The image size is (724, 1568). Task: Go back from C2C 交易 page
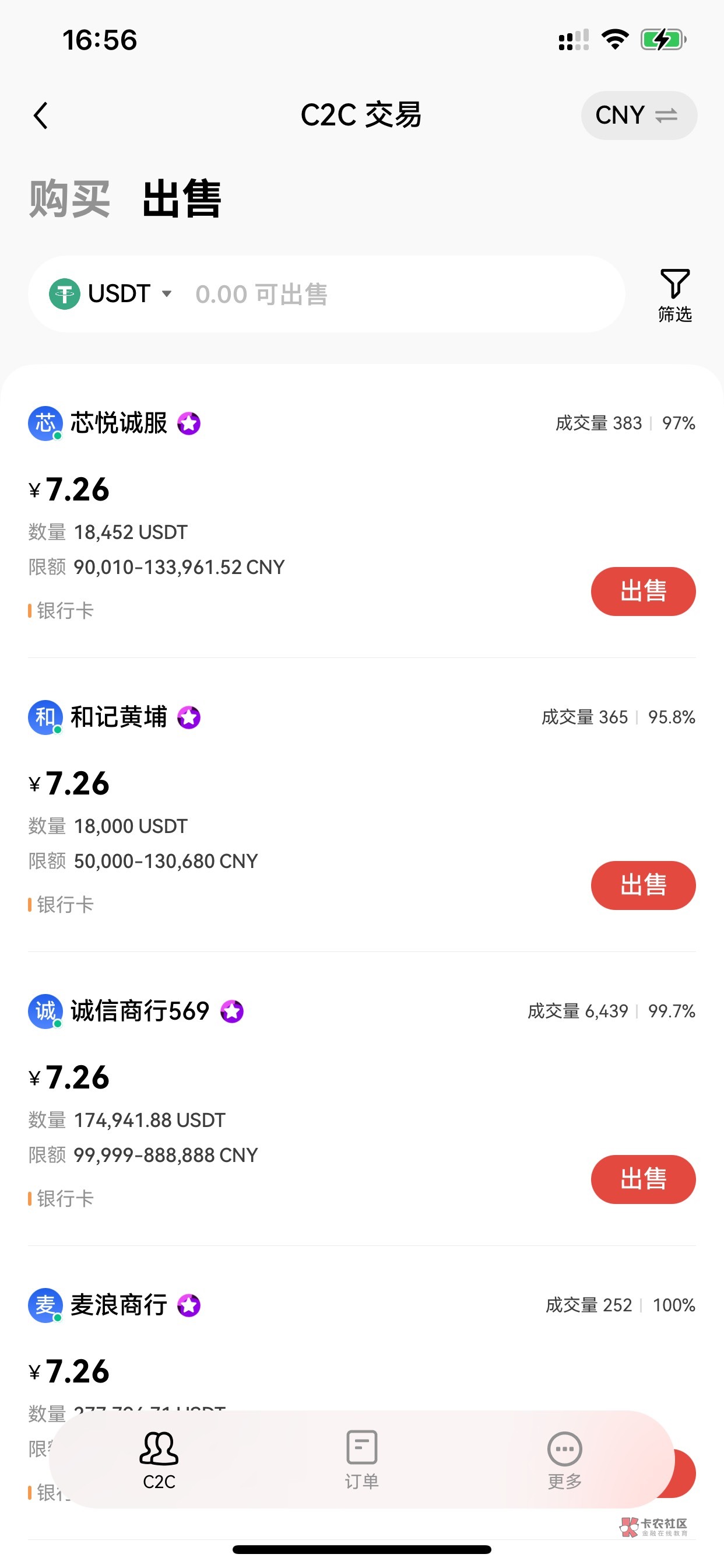pyautogui.click(x=41, y=115)
